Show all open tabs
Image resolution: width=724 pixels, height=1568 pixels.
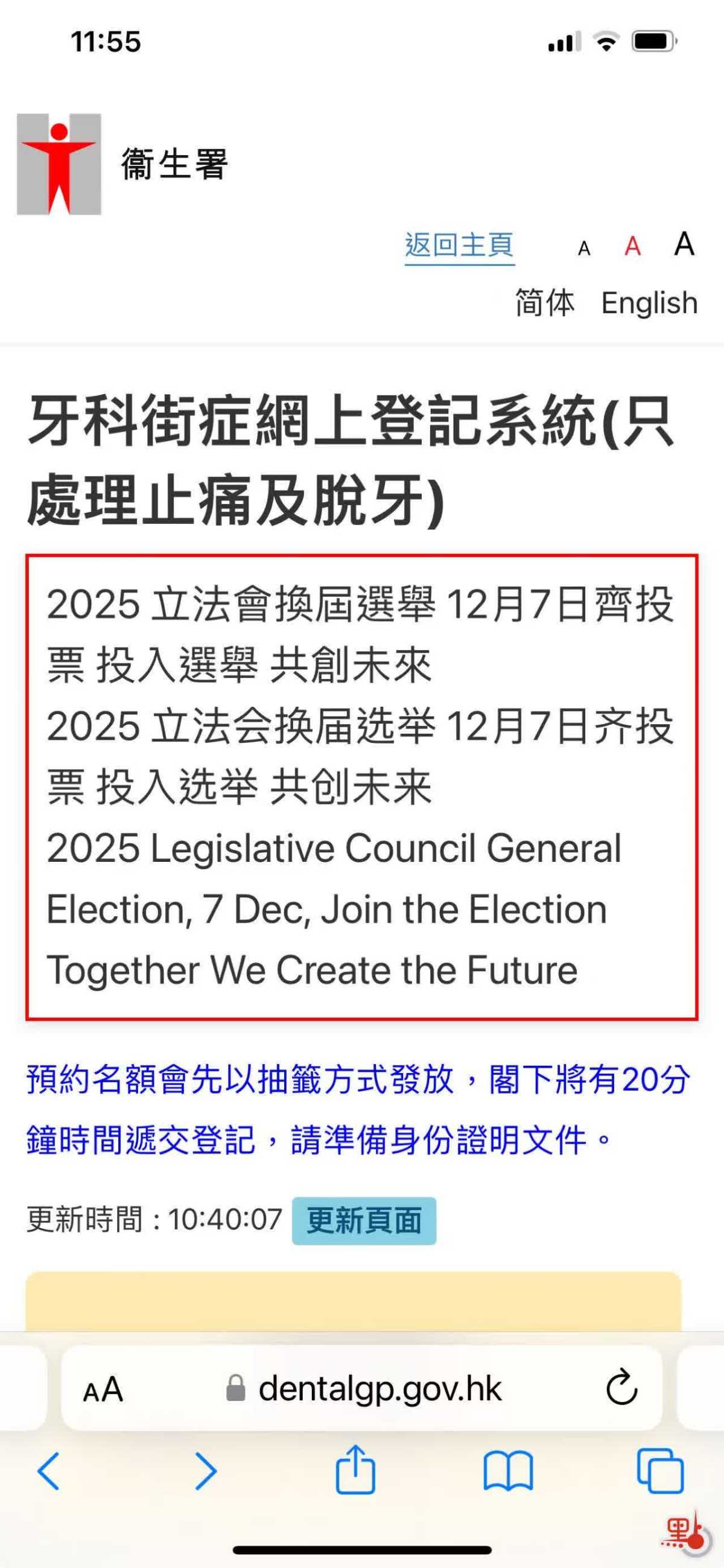[x=660, y=1471]
